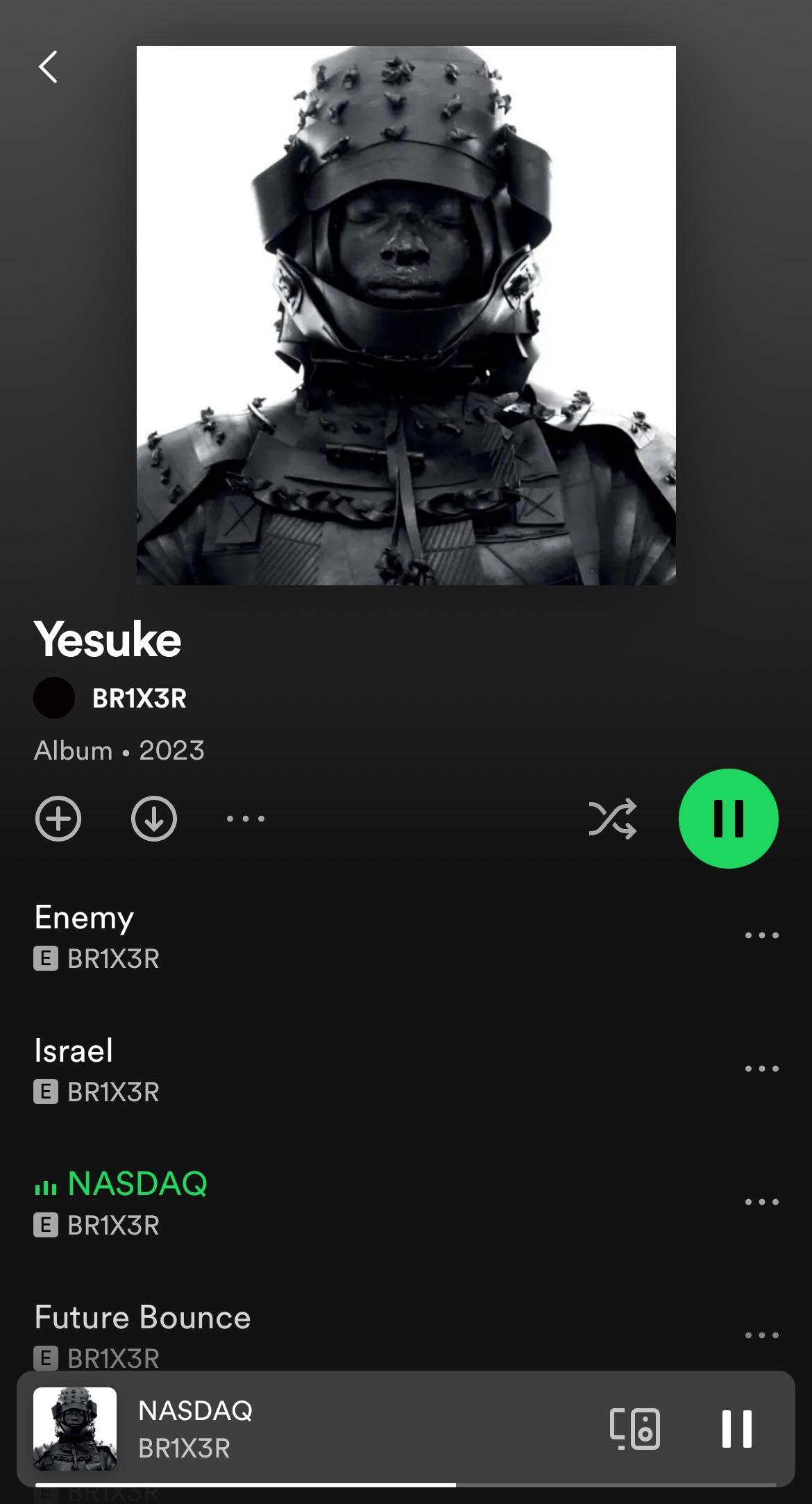Download the Yesuke album
Image resolution: width=812 pixels, height=1504 pixels.
(x=153, y=819)
